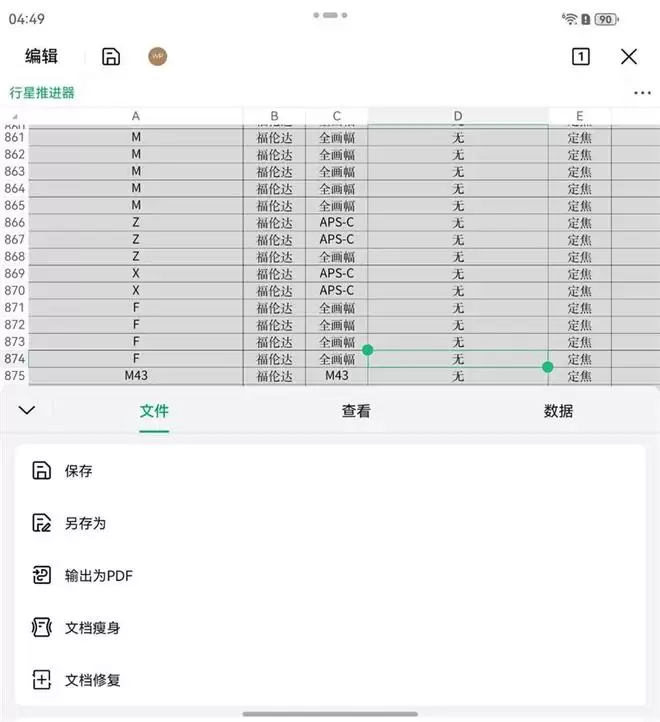Select the 文件 tab
This screenshot has width=660, height=722.
pos(154,411)
